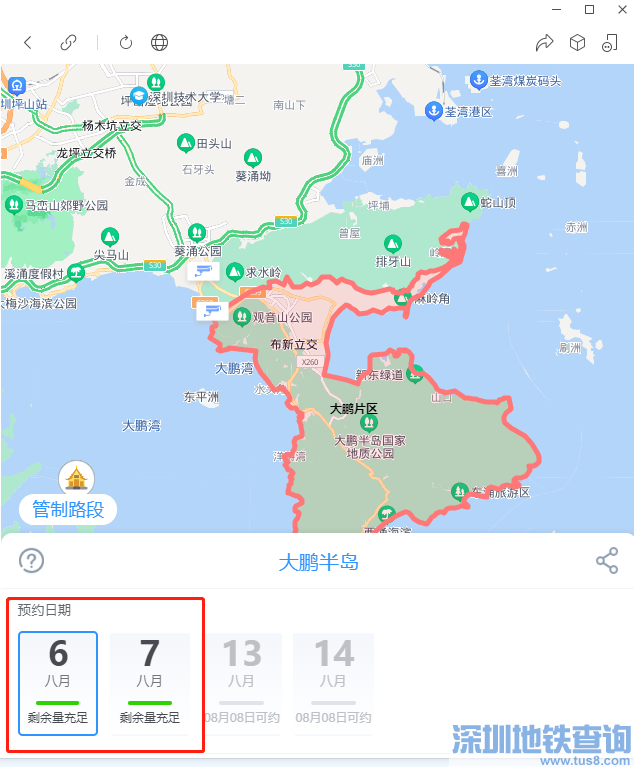Share the 大鹏半岛 reservation page
634x767 pixels.
607,560
